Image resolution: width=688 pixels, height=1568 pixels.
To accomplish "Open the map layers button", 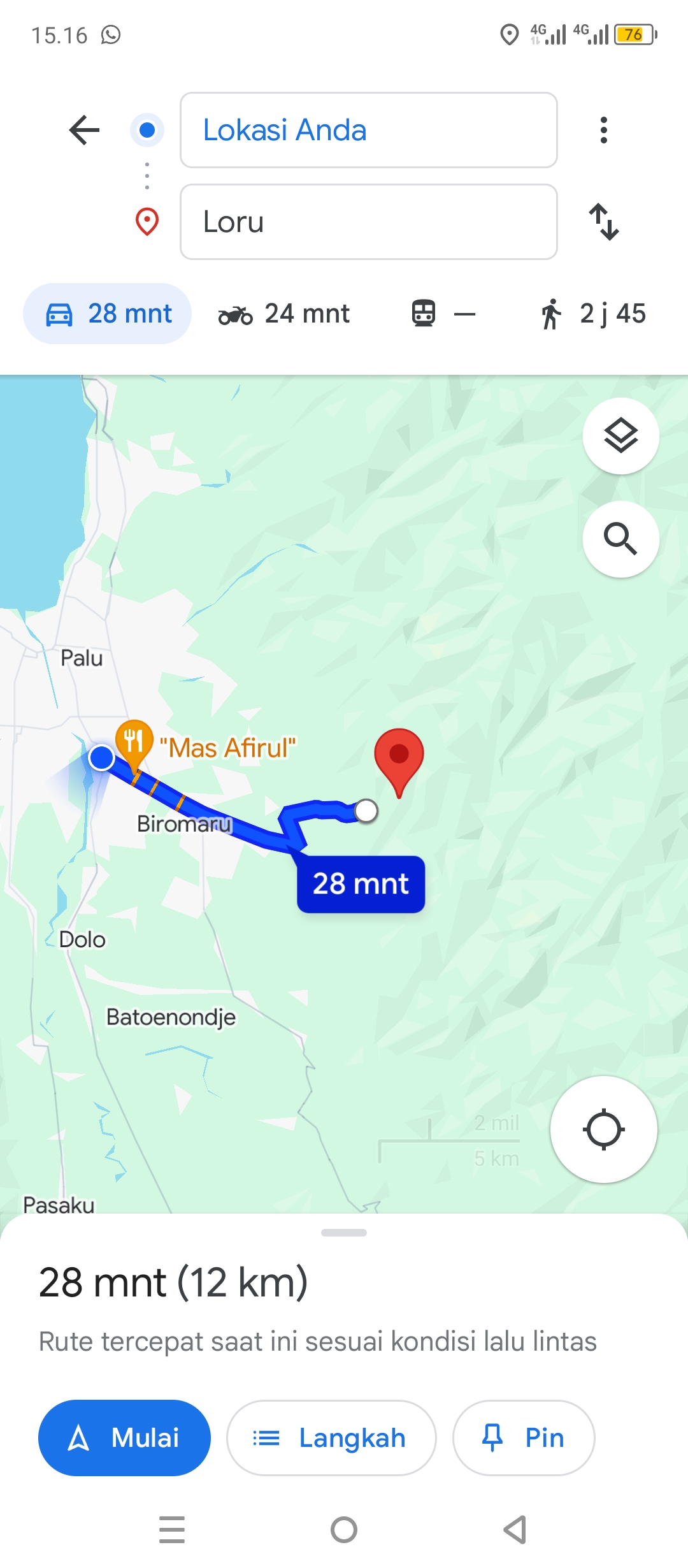I will pos(621,436).
